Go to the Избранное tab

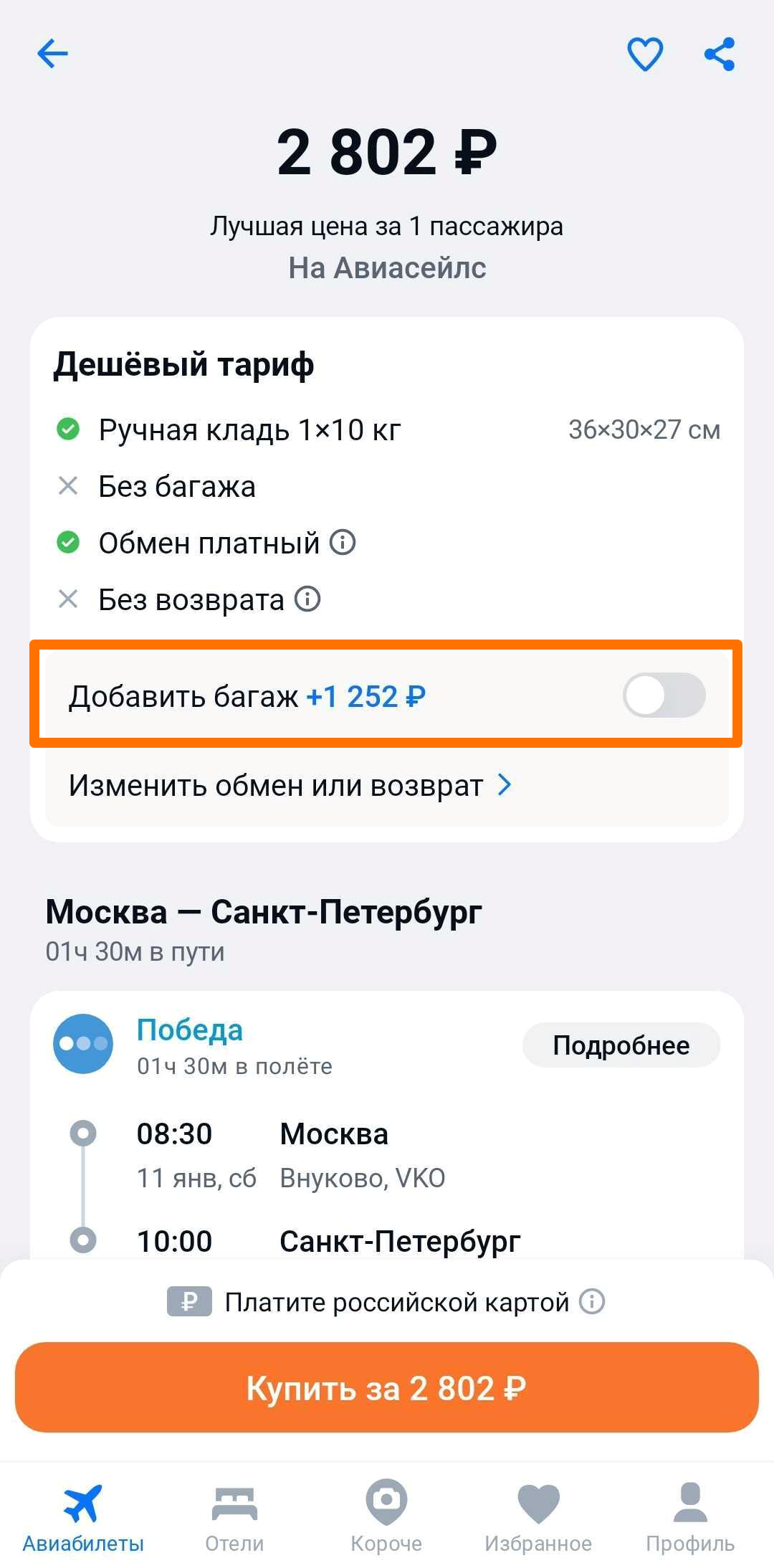pyautogui.click(x=538, y=1516)
